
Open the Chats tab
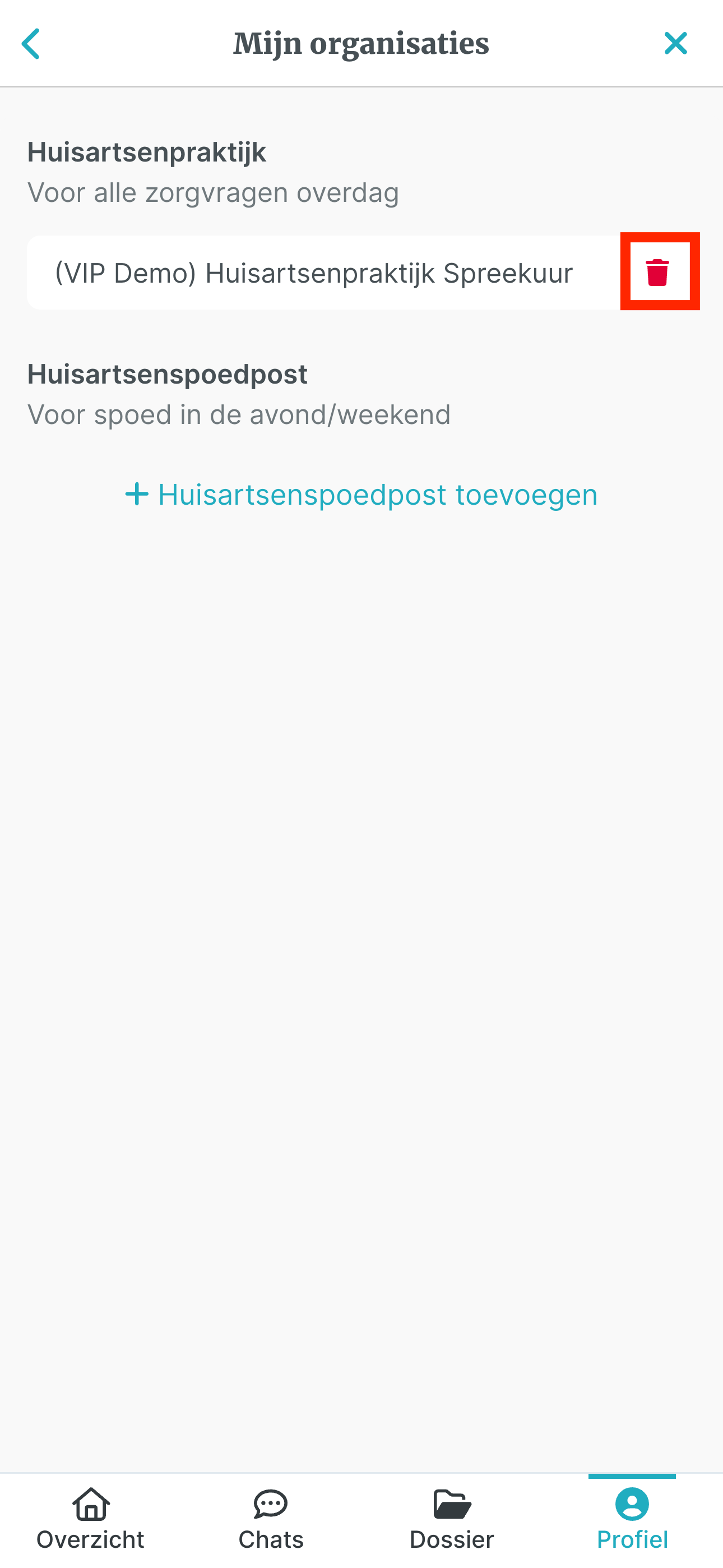[271, 1519]
